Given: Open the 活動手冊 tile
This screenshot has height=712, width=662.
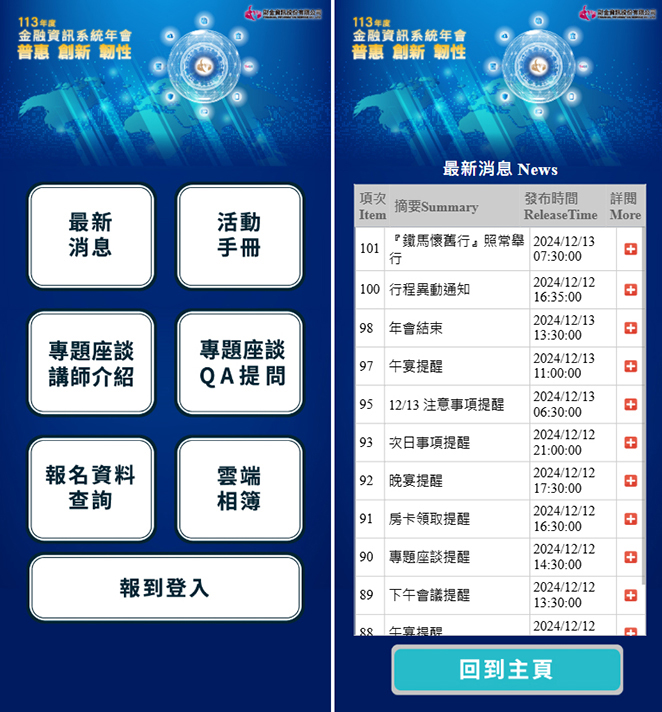Looking at the screenshot, I should click(x=239, y=236).
